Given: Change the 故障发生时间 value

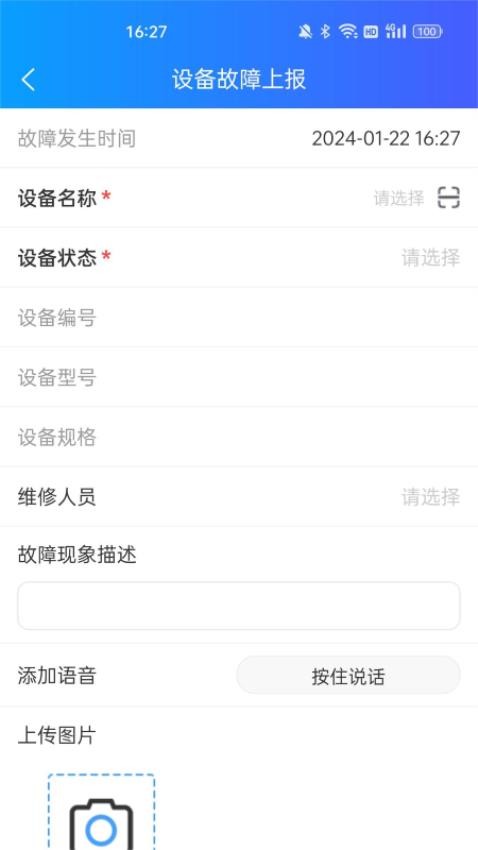Looking at the screenshot, I should coord(386,138).
